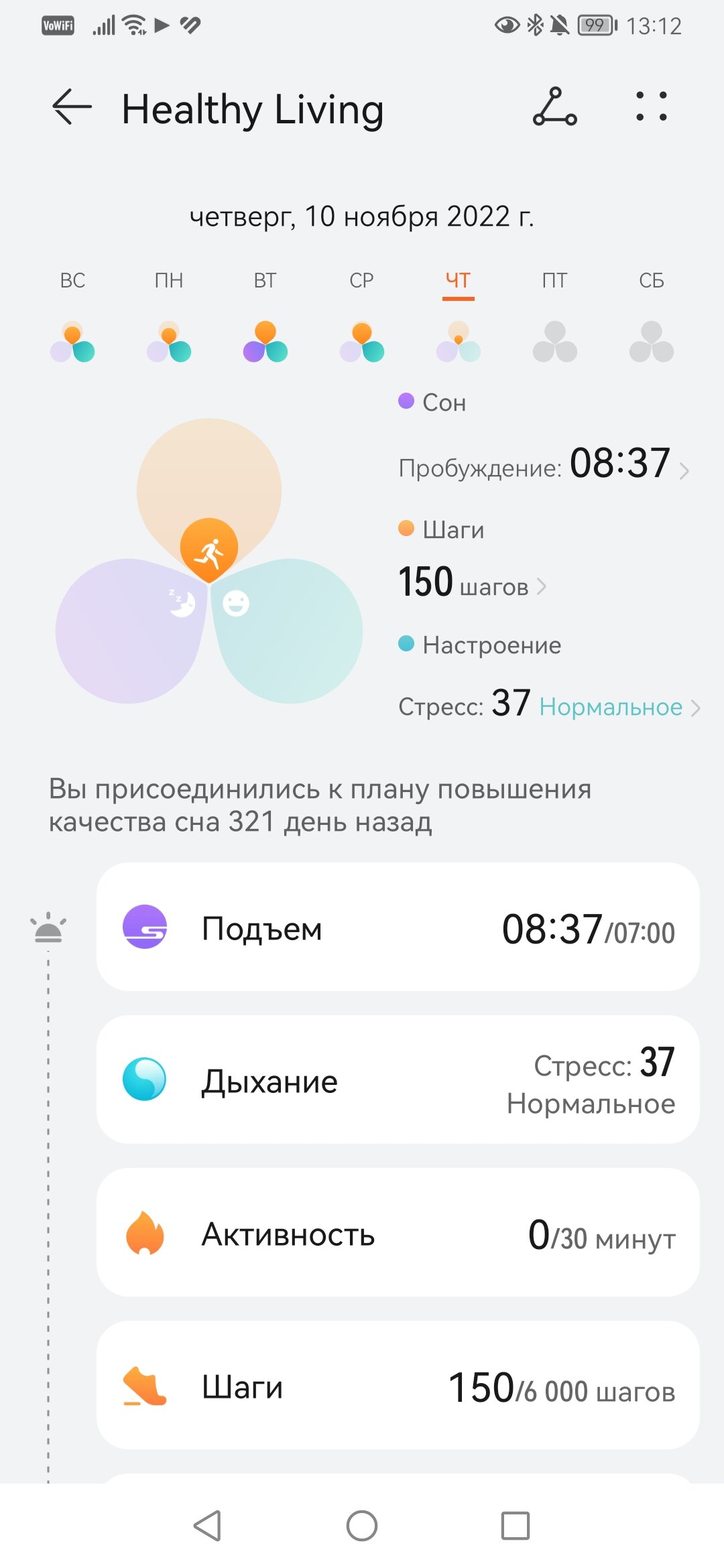Open the Подъем card

398,927
